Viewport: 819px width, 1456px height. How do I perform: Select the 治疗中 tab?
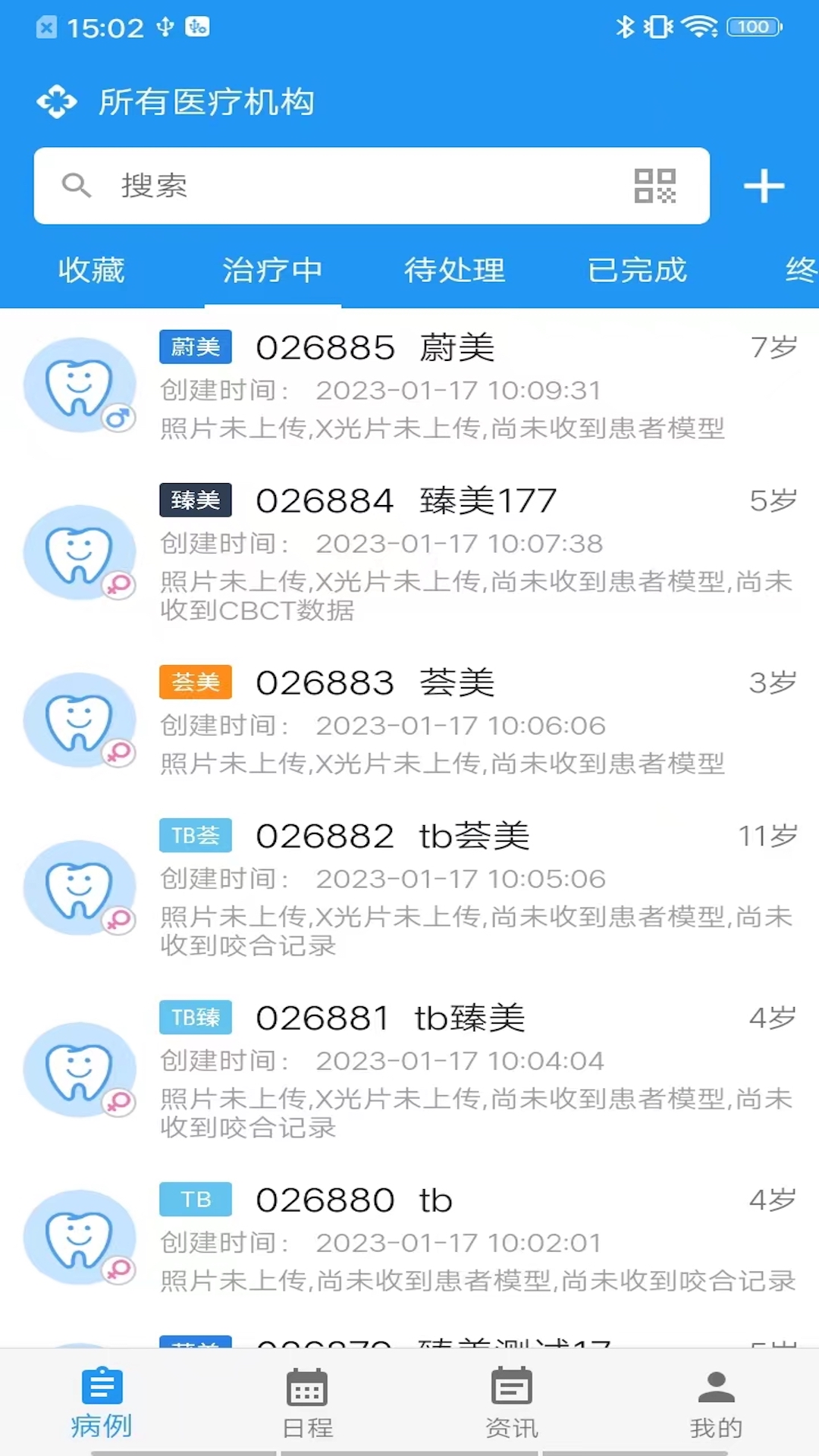coord(272,270)
